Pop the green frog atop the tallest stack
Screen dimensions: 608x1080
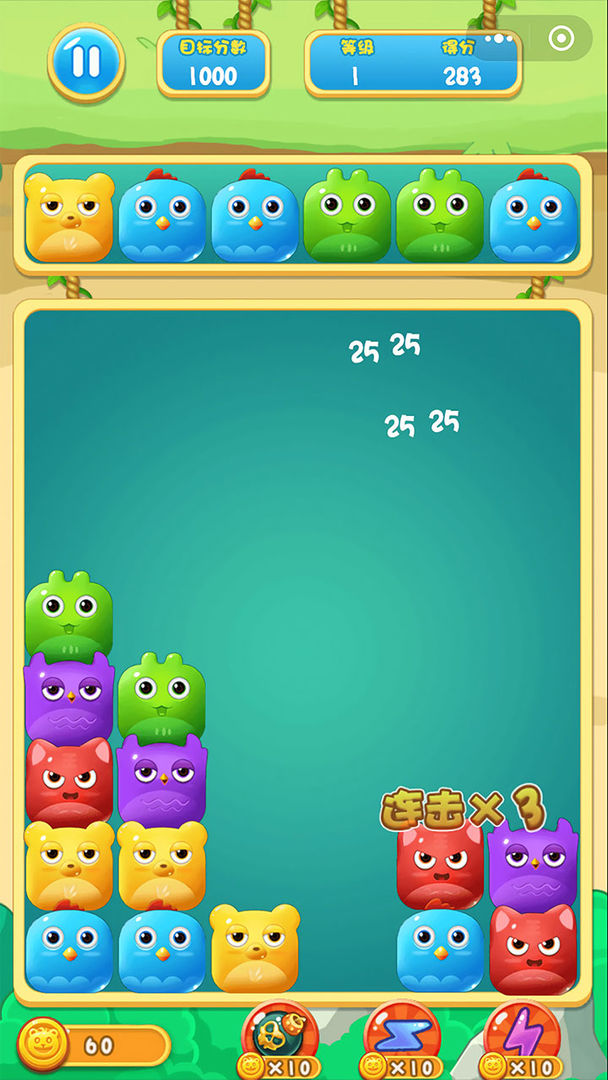tap(69, 612)
